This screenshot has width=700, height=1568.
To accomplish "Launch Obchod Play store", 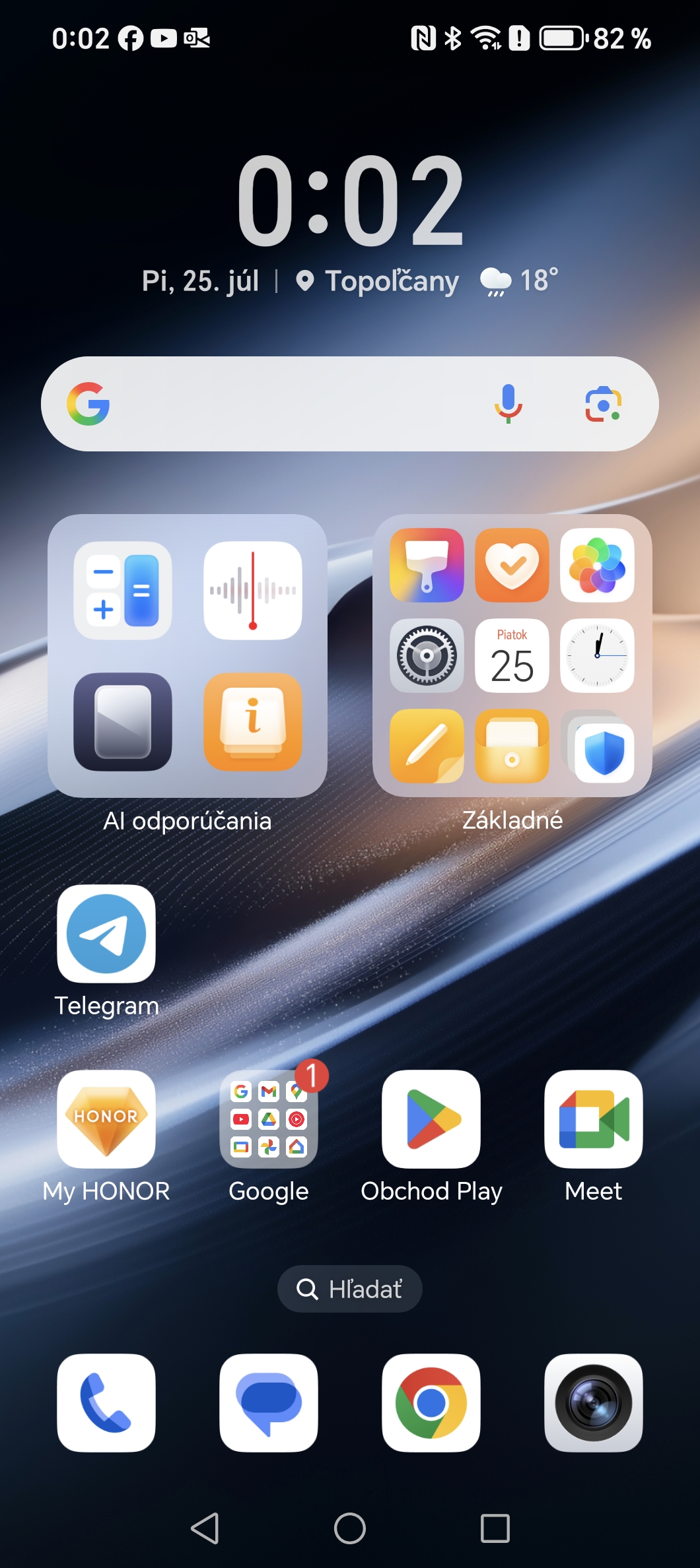I will (431, 1119).
